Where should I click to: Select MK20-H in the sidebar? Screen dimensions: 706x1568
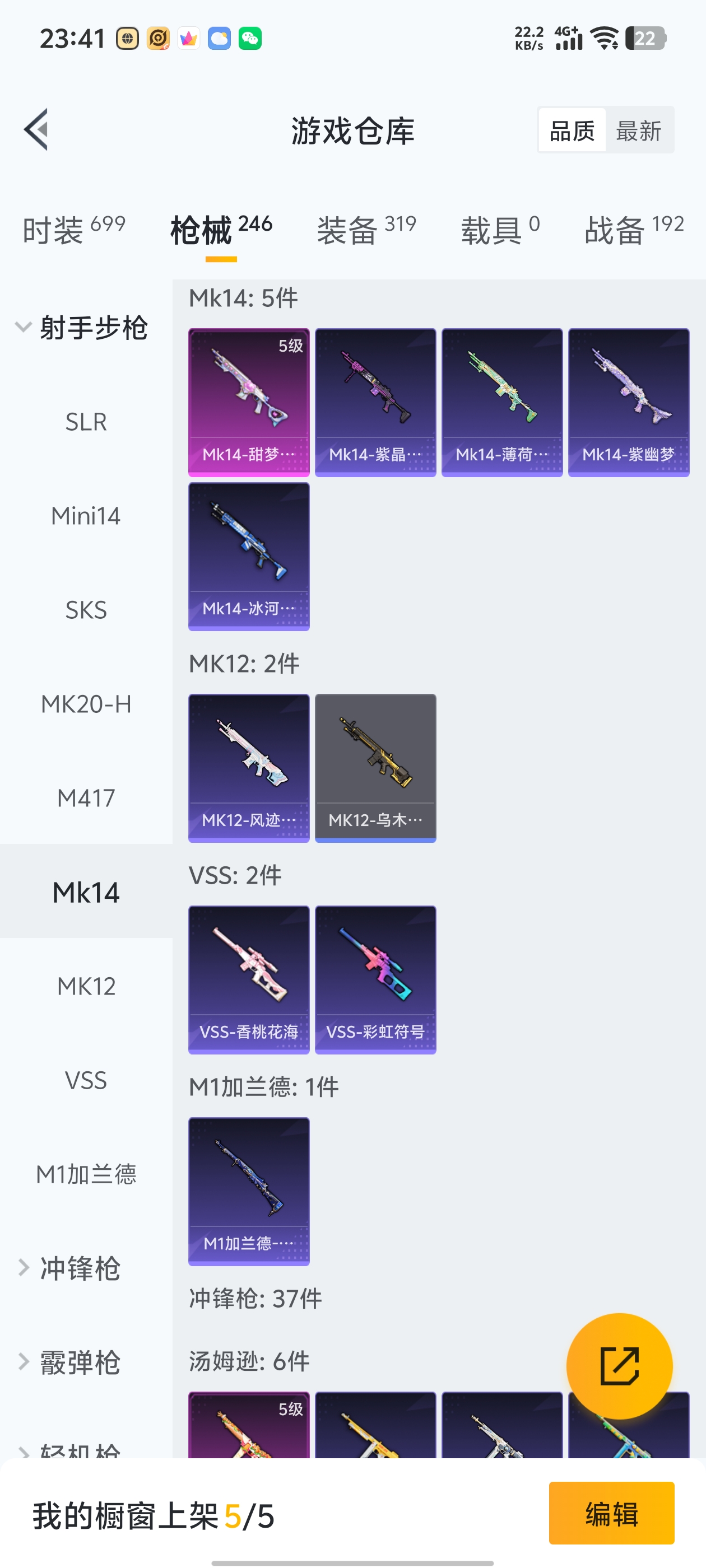86,704
